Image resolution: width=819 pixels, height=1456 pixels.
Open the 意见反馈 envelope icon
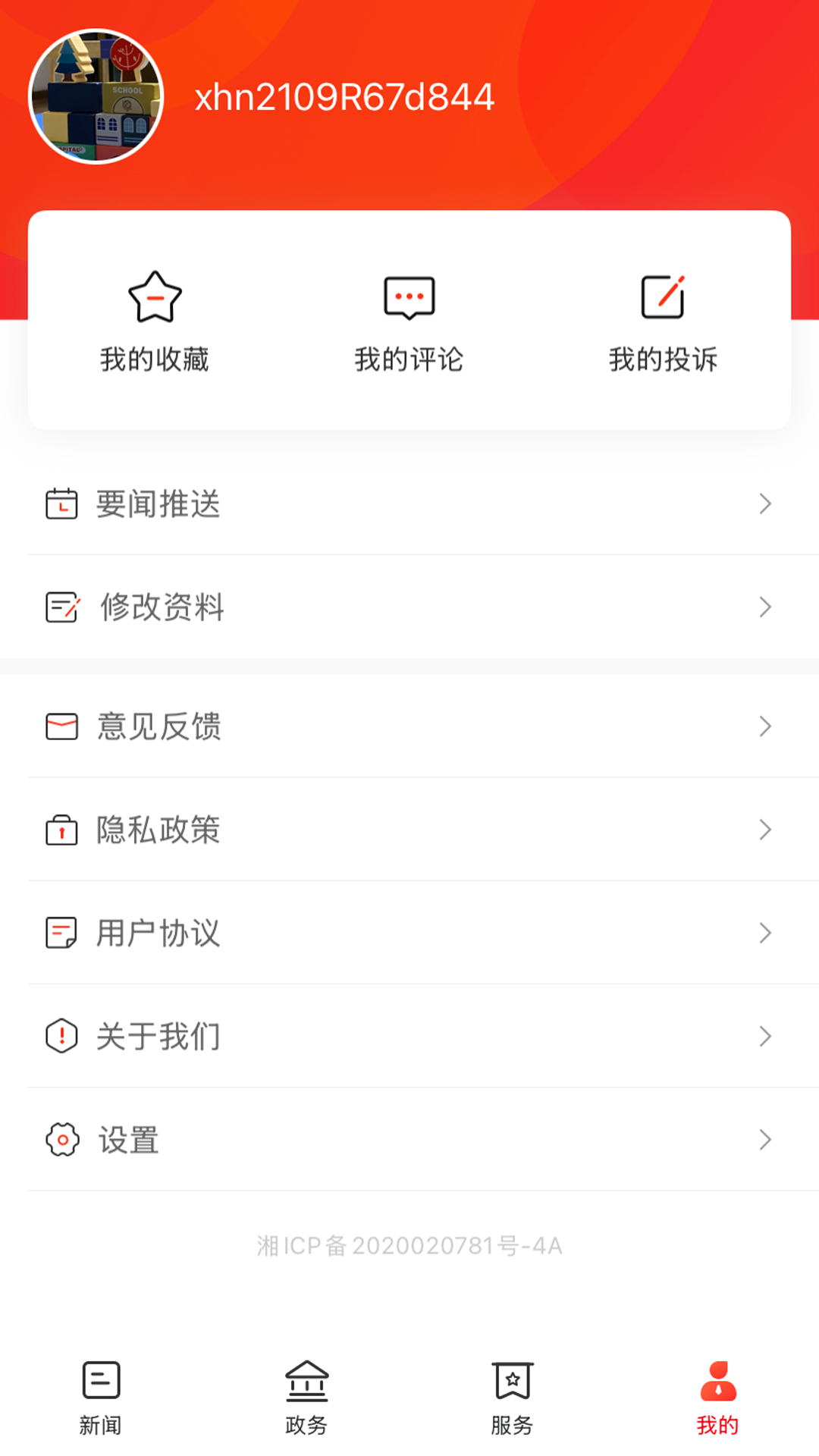pyautogui.click(x=61, y=726)
